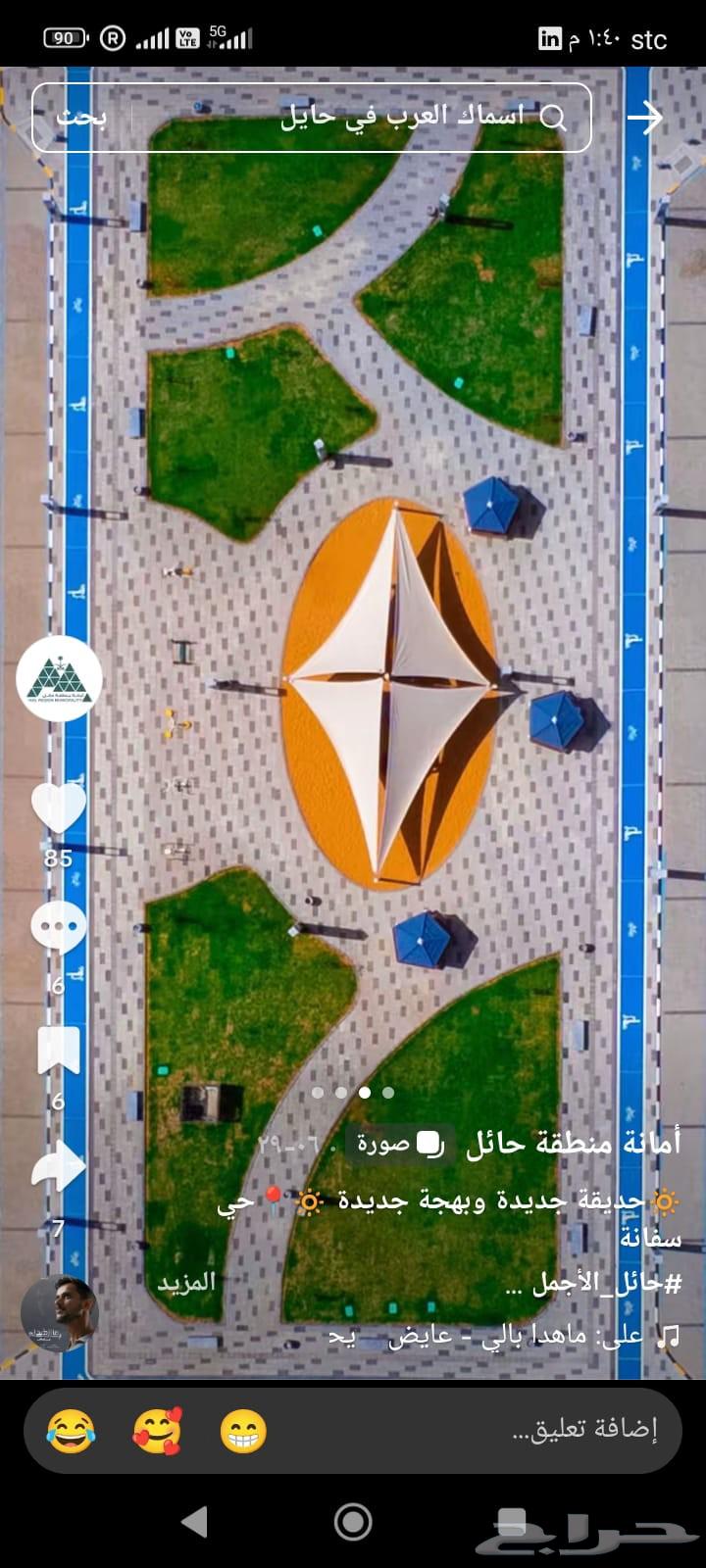Go back with system back button
Image resolution: width=706 pixels, height=1568 pixels.
194,1521
